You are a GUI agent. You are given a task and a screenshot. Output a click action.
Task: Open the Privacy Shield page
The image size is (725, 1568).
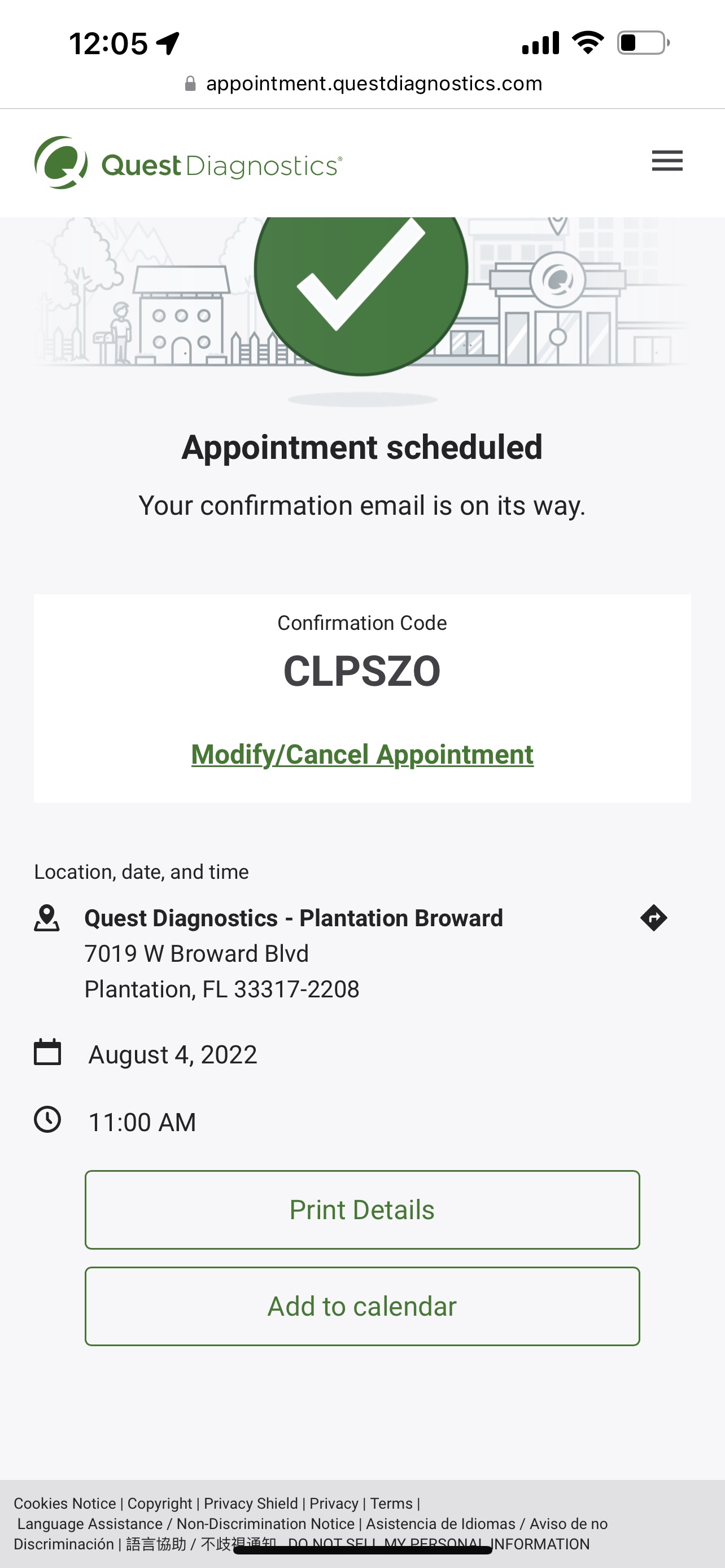pos(249,1503)
